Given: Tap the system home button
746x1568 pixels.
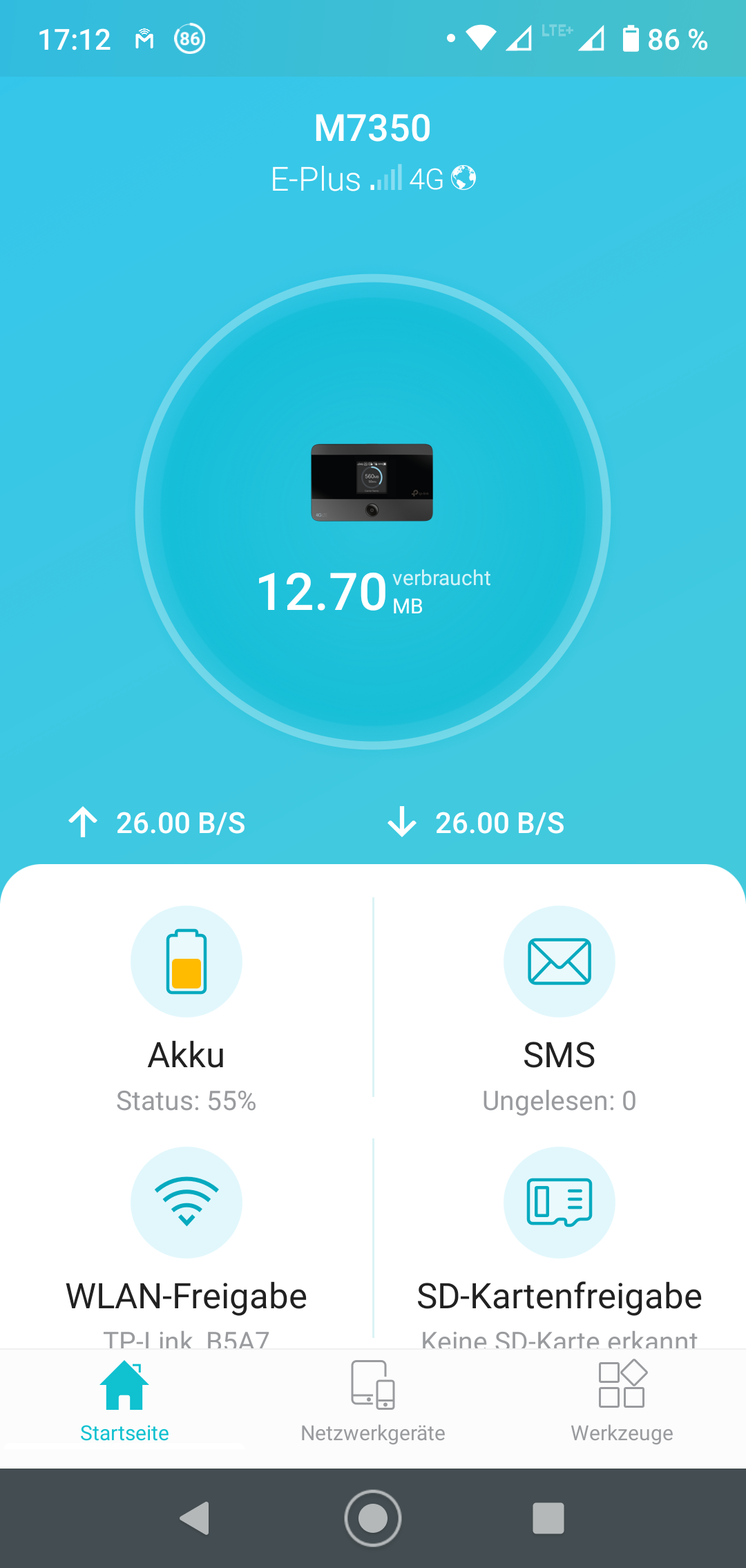Looking at the screenshot, I should (x=373, y=1518).
